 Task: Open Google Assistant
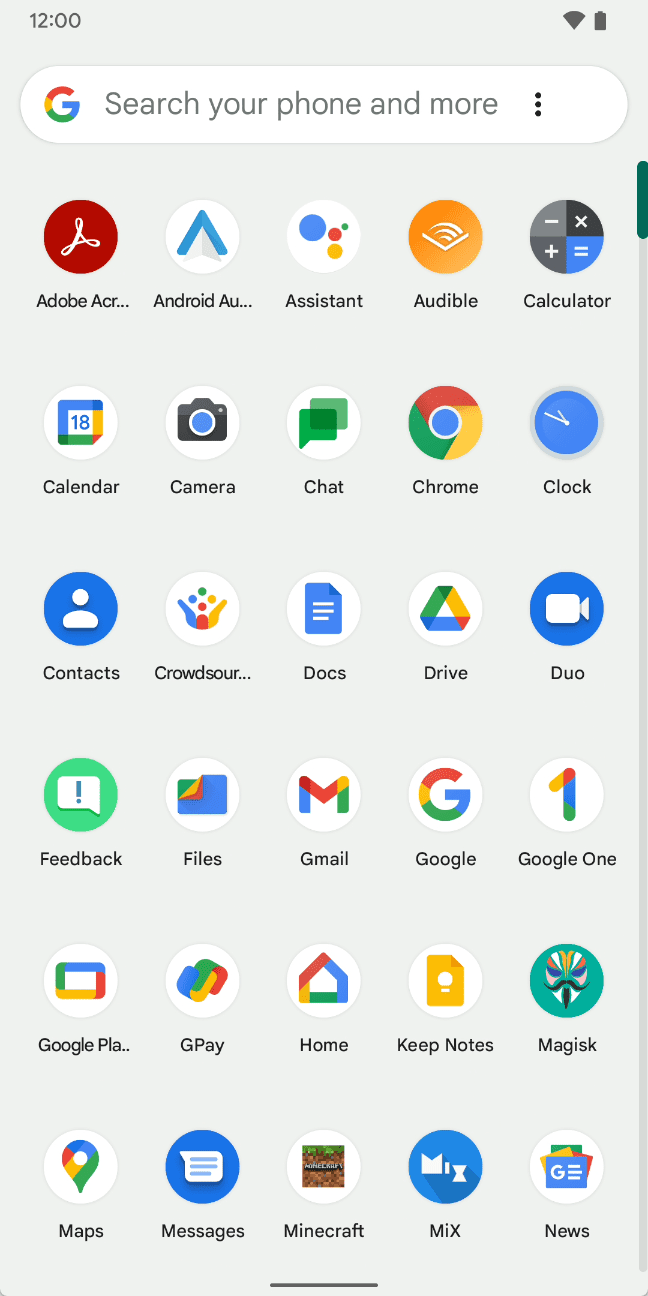click(x=324, y=237)
